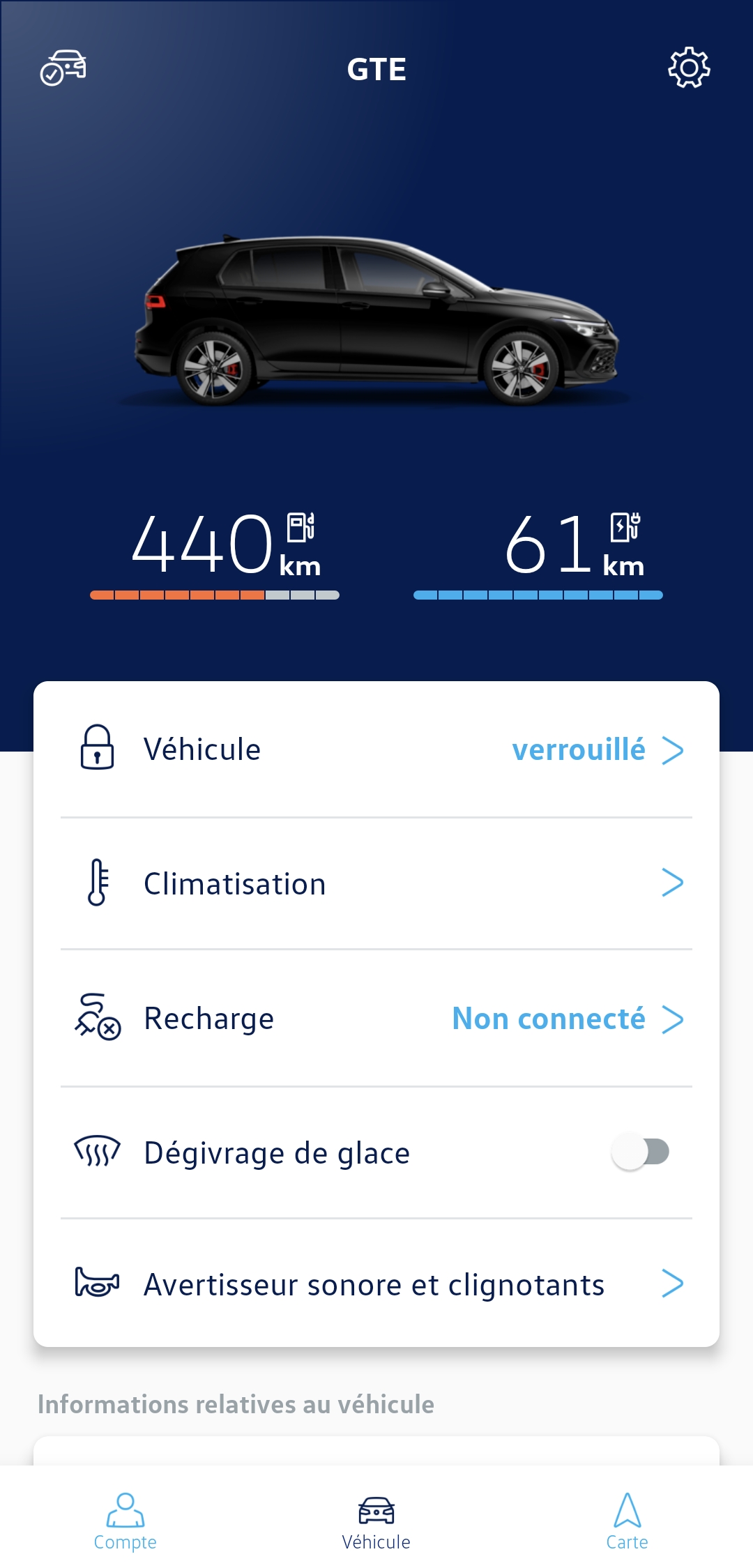The height and width of the screenshot is (1568, 753).
Task: Open Avertisseur sonore et clignotants
Action: (376, 1284)
